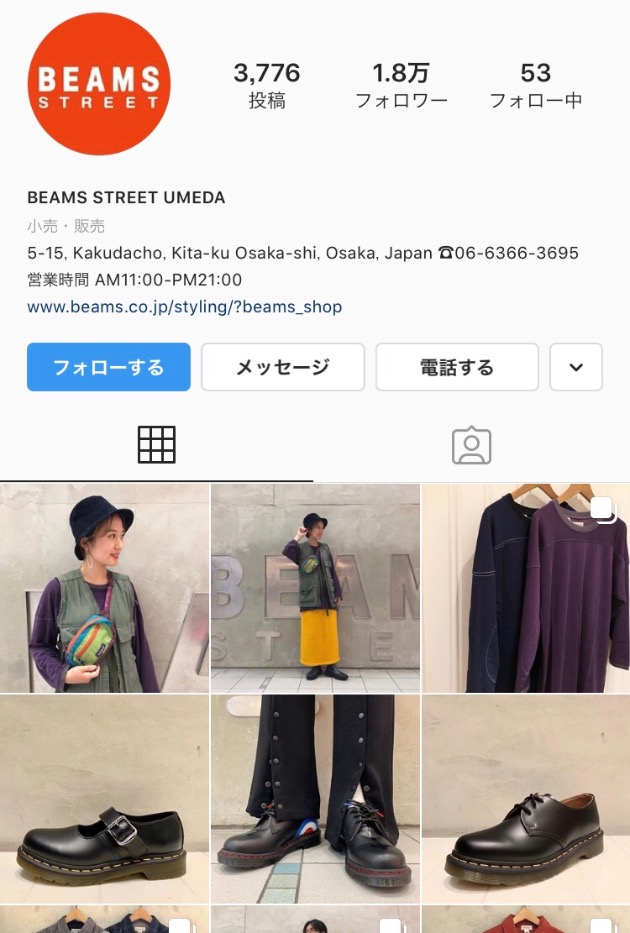
Task: Open the 53 following list
Action: click(x=535, y=85)
